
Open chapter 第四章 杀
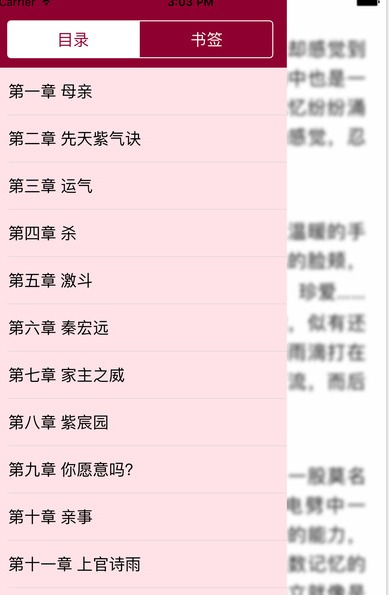tap(143, 233)
